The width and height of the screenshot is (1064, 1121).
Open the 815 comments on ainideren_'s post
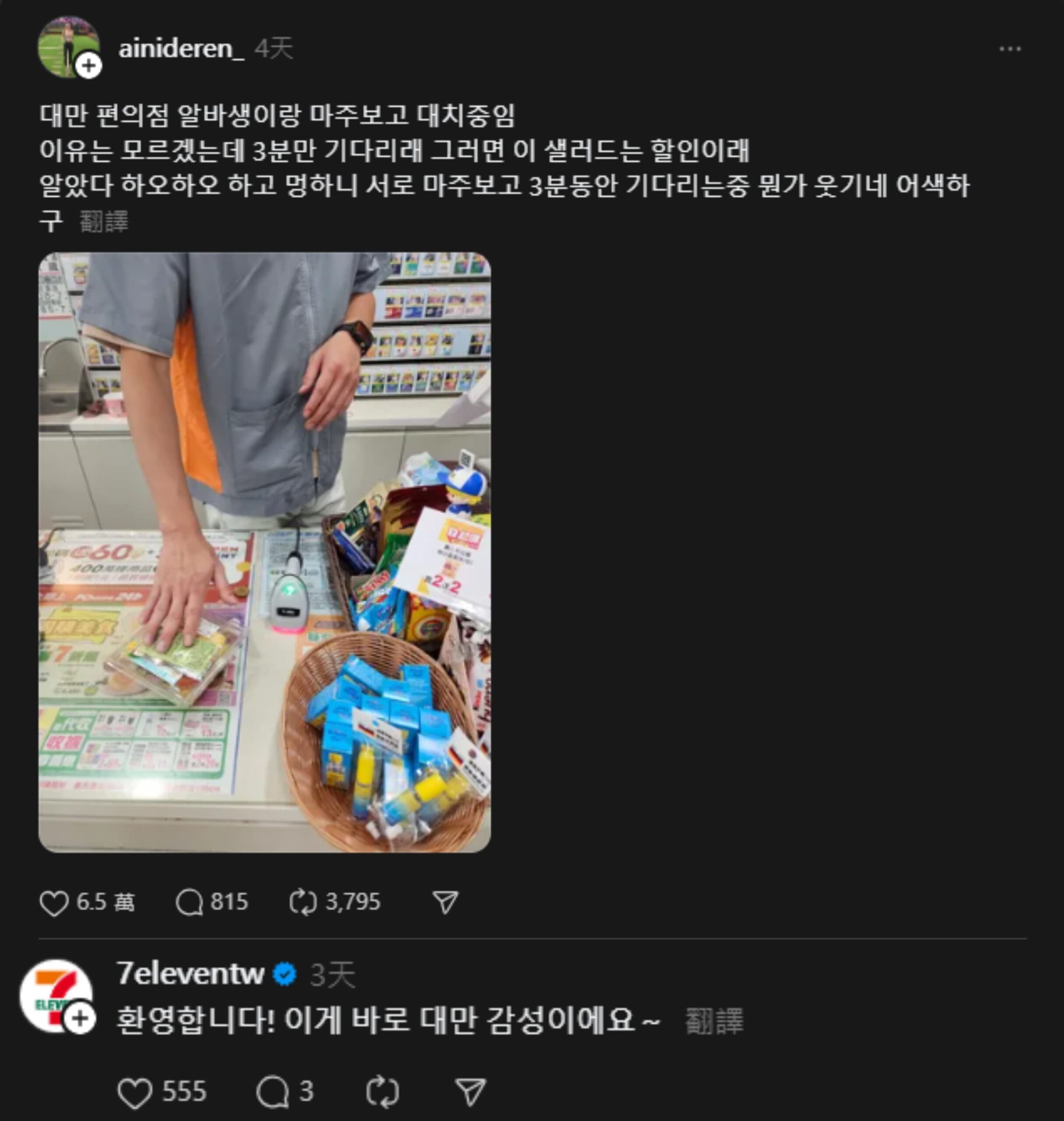pyautogui.click(x=190, y=902)
